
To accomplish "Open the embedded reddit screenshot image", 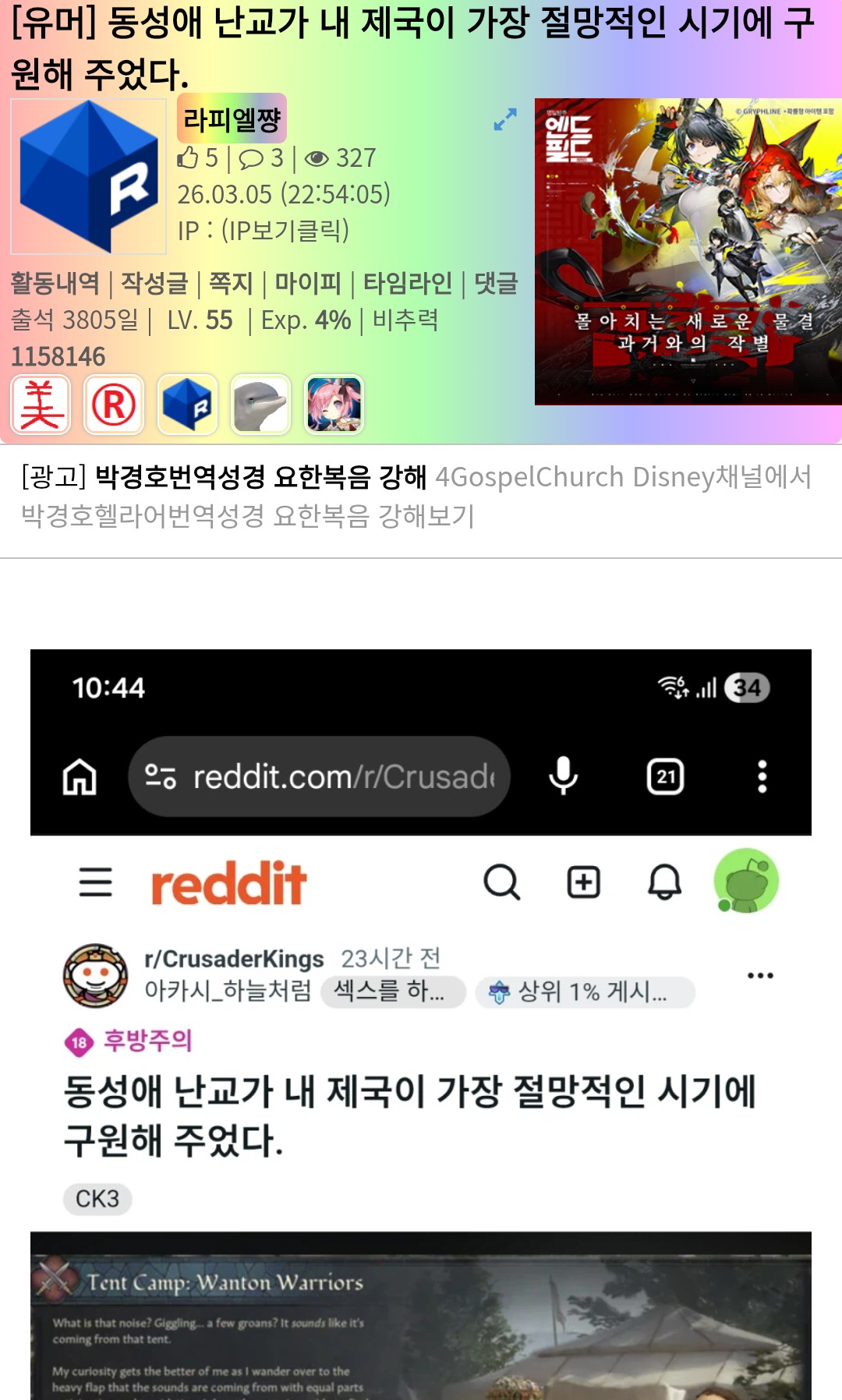I will click(421, 1013).
